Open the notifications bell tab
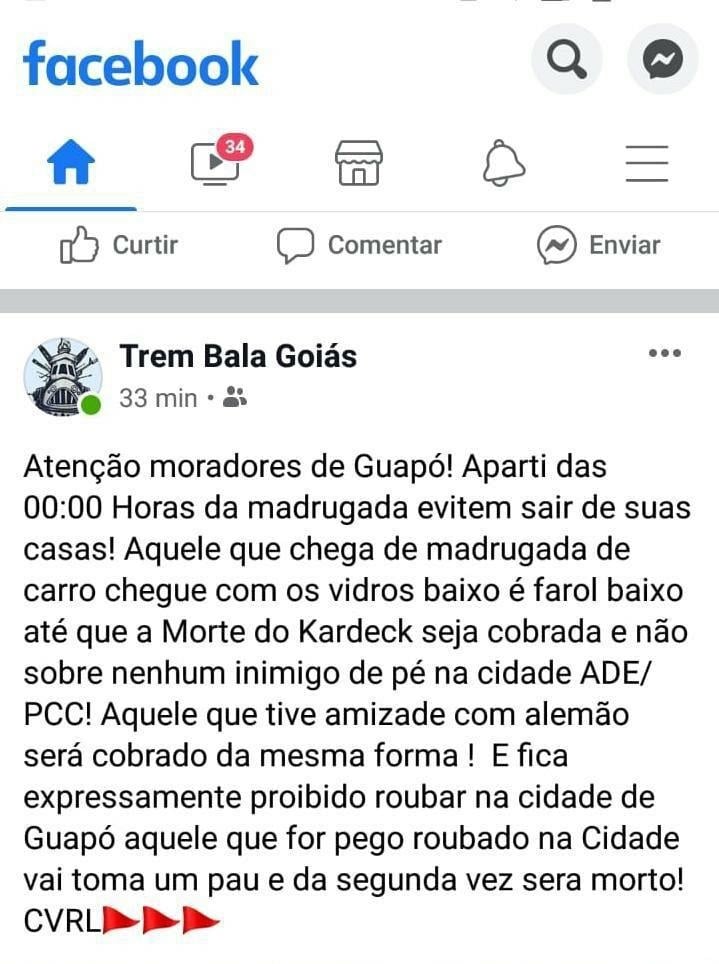 tap(504, 163)
